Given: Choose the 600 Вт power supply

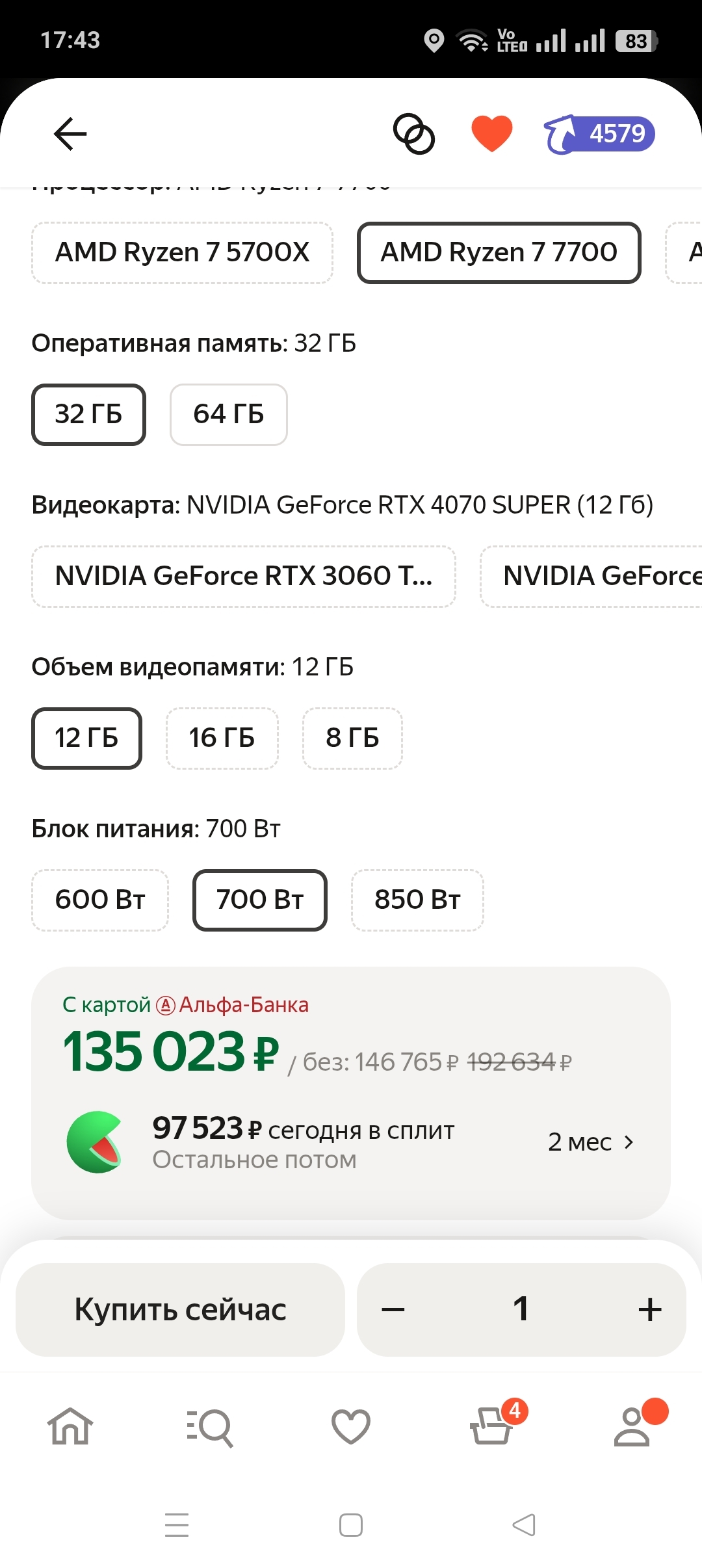Looking at the screenshot, I should pyautogui.click(x=100, y=900).
